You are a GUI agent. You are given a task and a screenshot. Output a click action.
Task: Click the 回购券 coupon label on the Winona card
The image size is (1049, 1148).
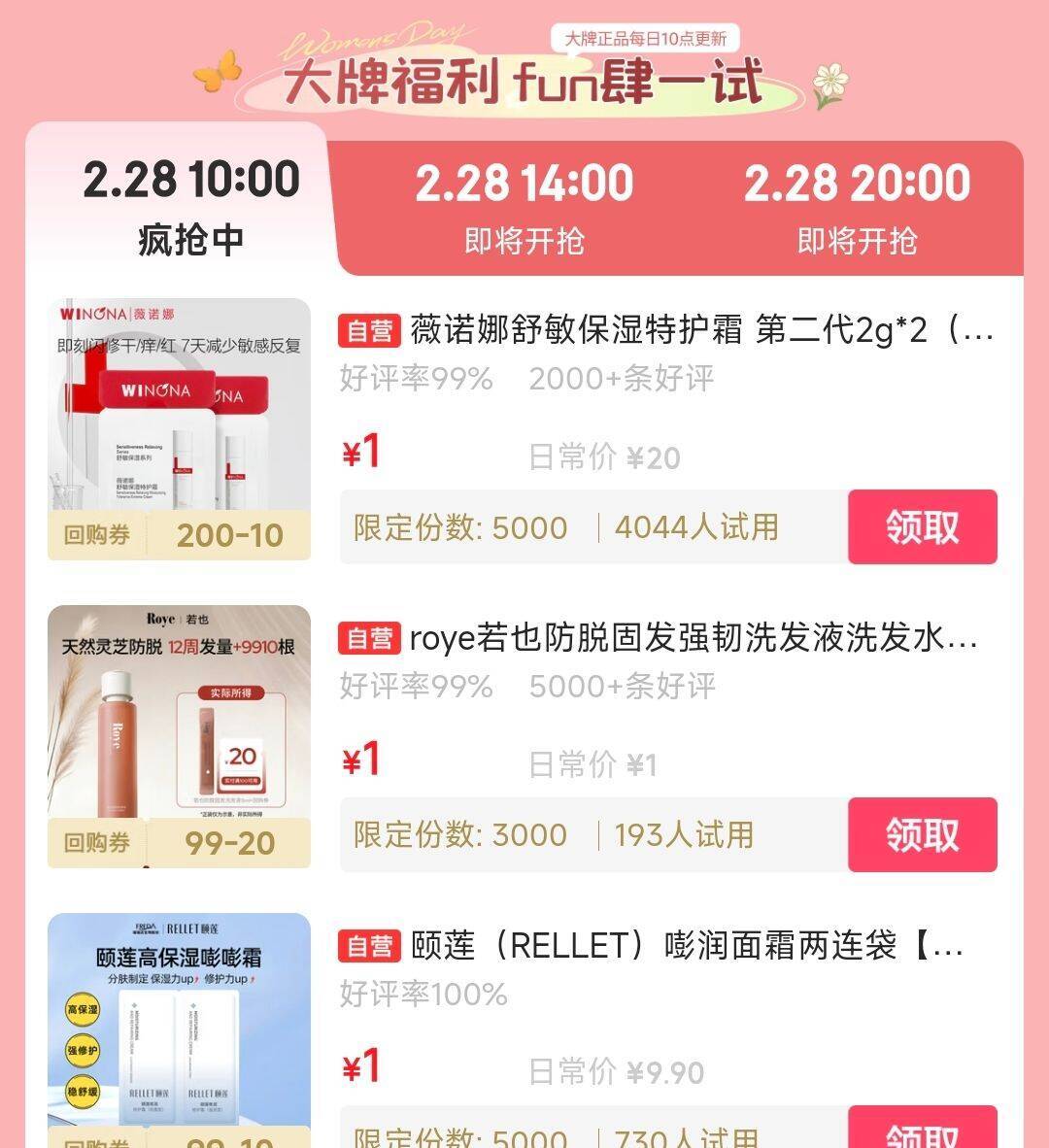(x=97, y=534)
